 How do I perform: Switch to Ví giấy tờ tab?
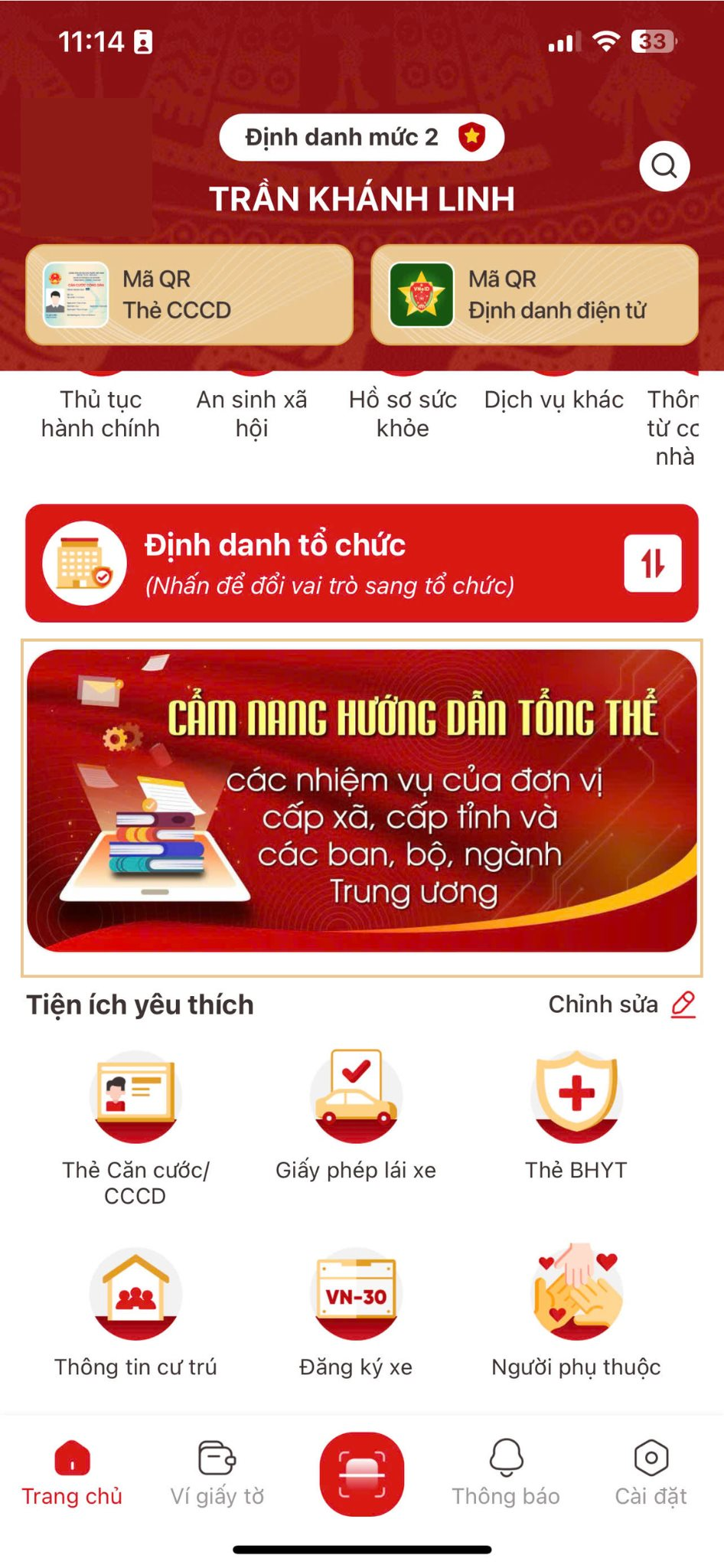point(217,1474)
